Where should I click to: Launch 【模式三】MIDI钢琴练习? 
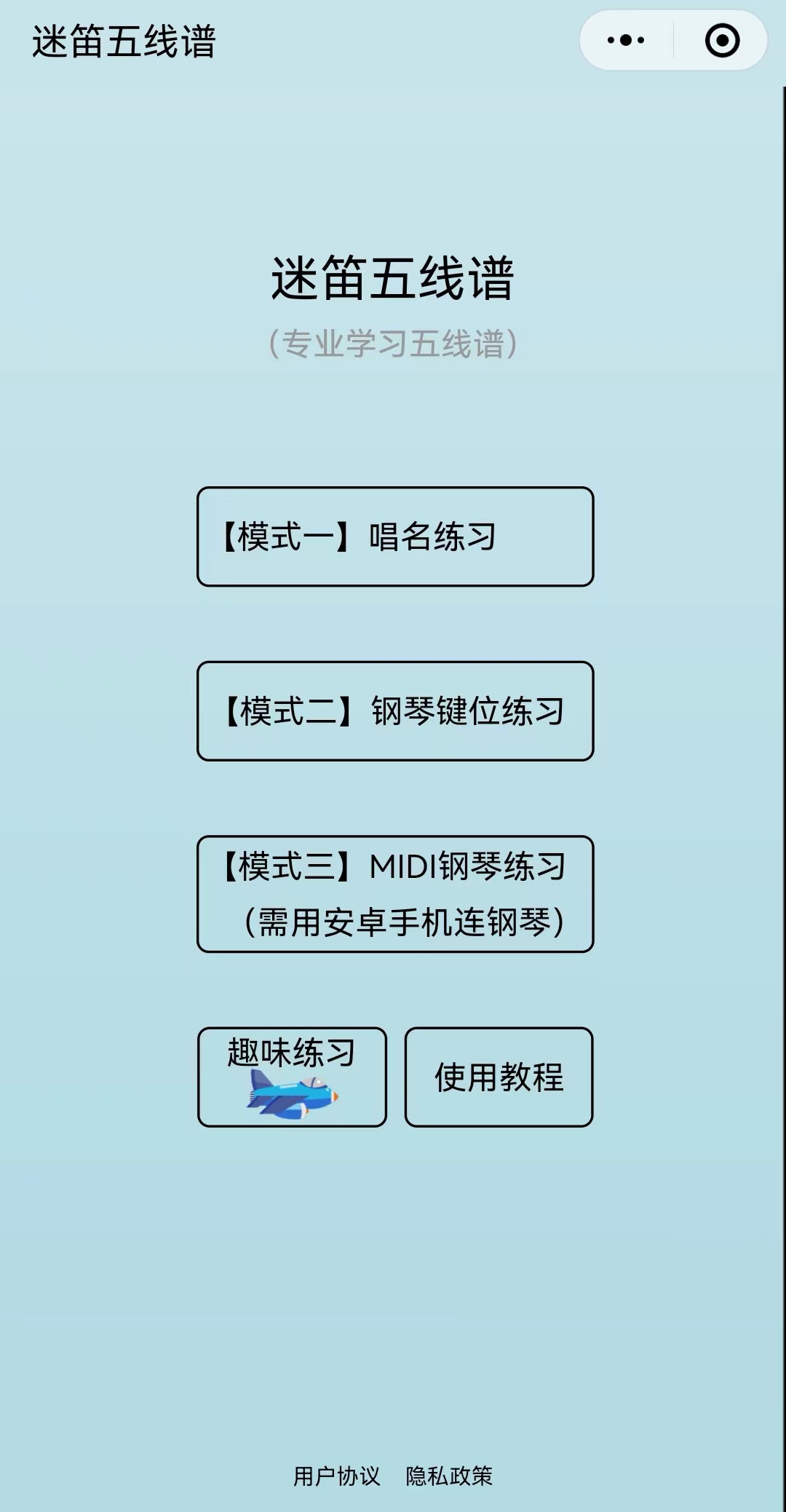[x=395, y=894]
